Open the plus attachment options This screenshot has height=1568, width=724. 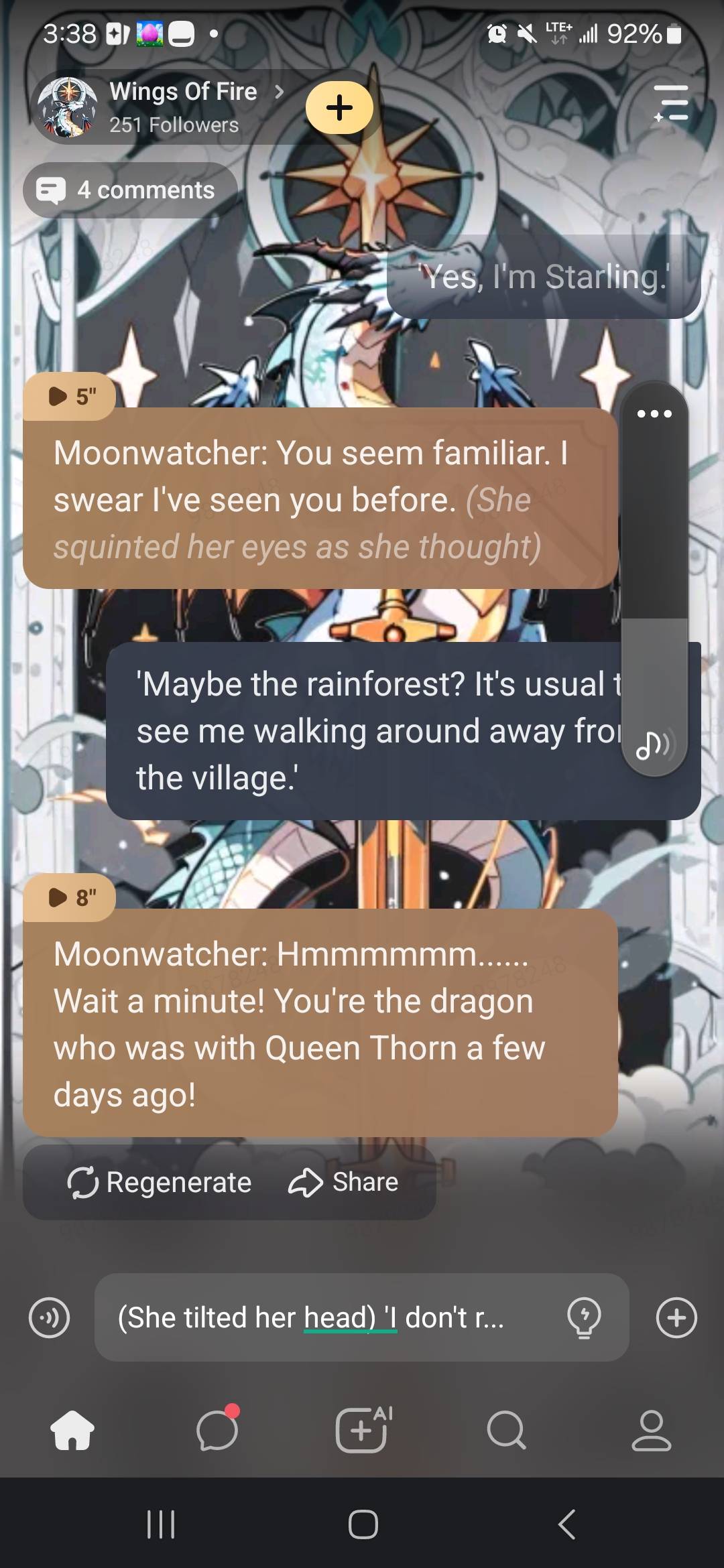676,1317
